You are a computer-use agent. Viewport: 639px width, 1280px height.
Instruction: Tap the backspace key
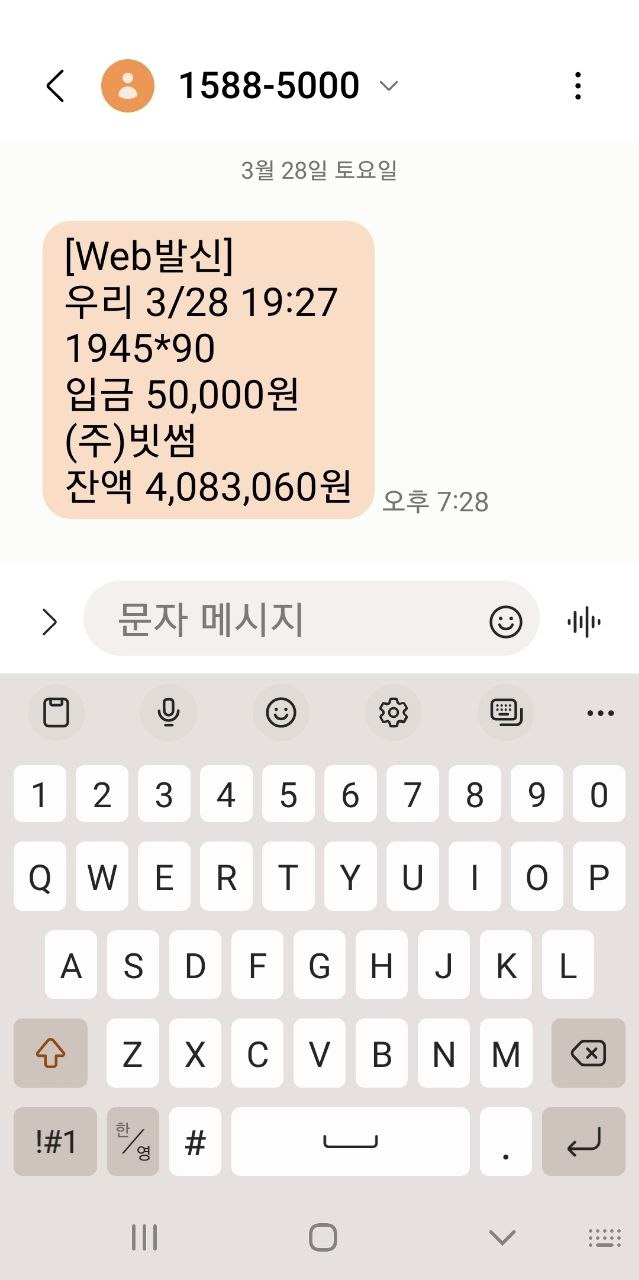(x=588, y=1053)
